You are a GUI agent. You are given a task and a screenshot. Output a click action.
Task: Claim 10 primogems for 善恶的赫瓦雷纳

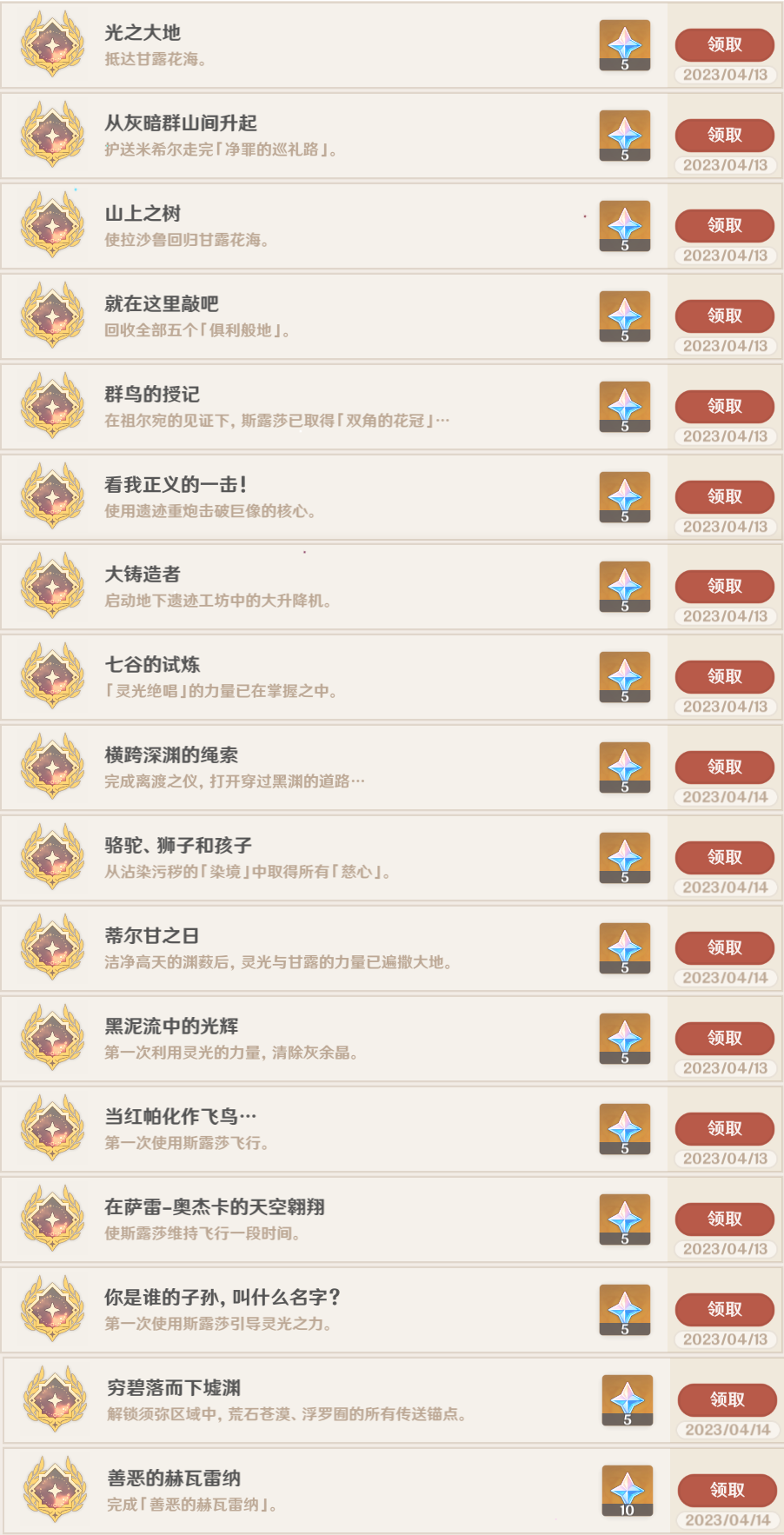pos(727,1490)
